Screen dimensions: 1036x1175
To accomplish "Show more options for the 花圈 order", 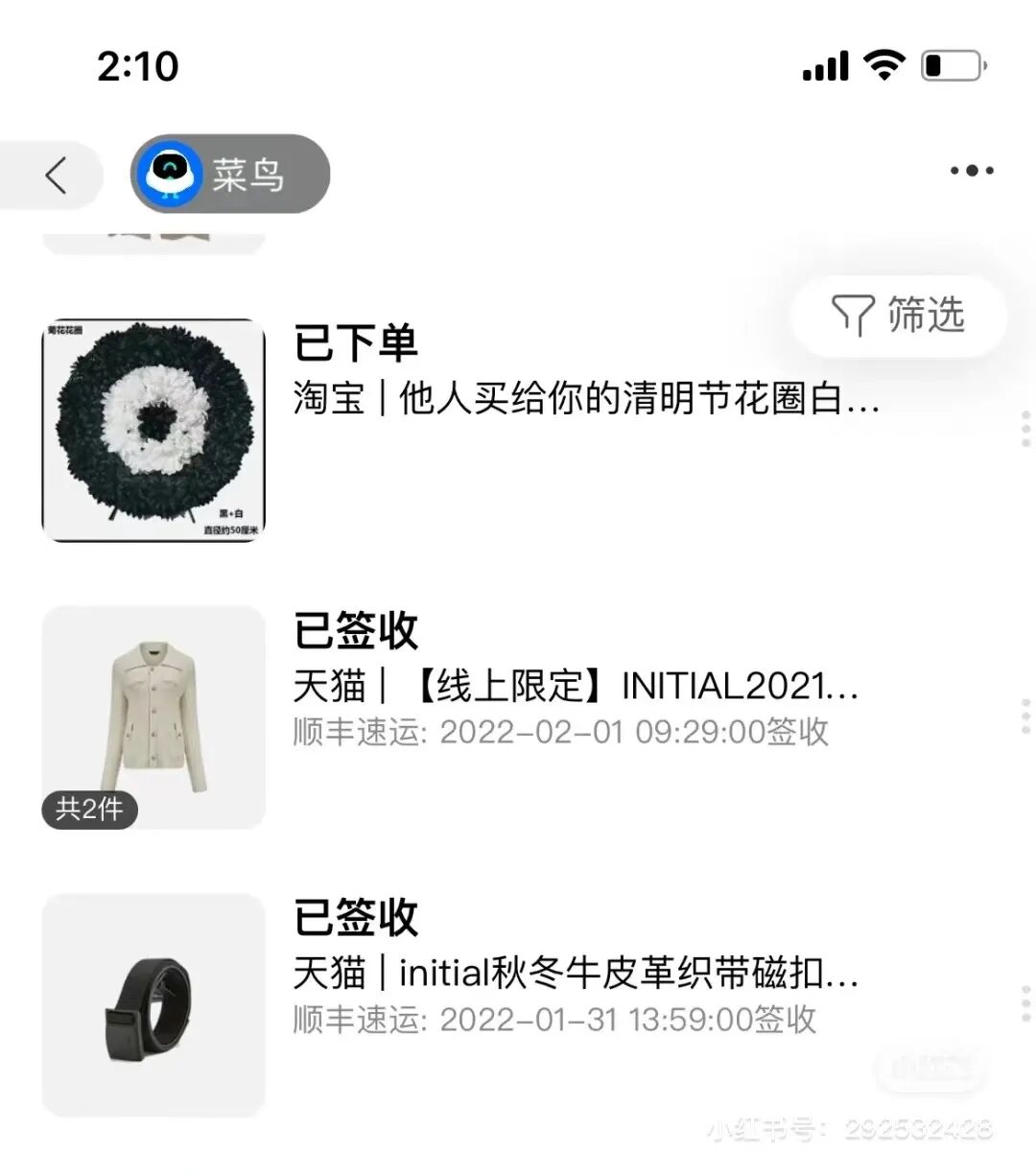I will point(1025,429).
